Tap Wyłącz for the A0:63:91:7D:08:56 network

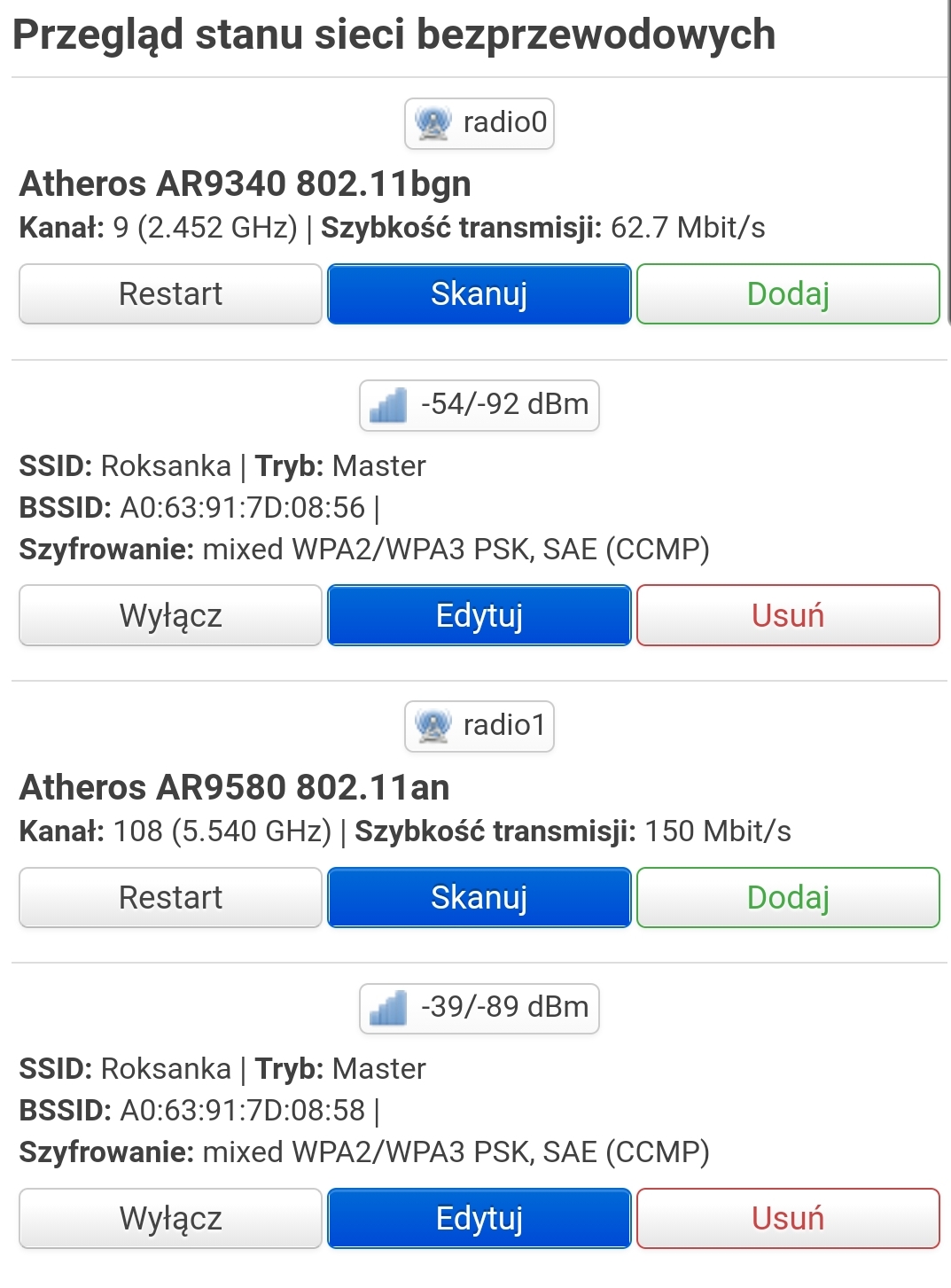pyautogui.click(x=170, y=615)
